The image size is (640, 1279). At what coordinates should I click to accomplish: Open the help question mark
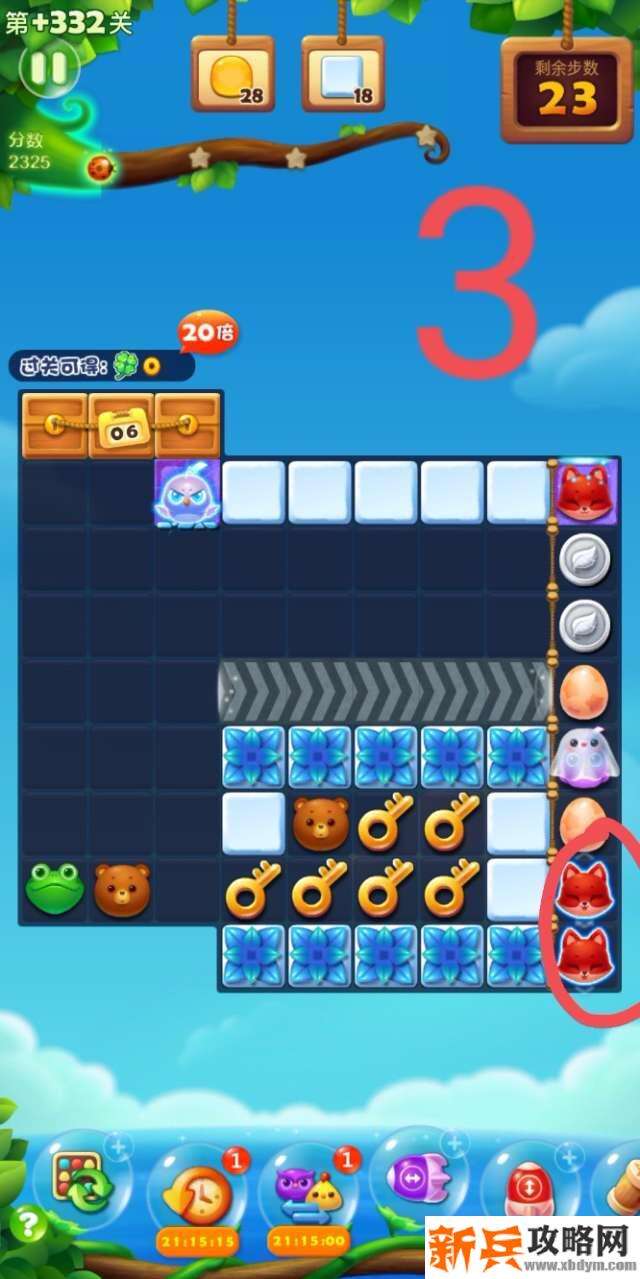click(x=29, y=1221)
